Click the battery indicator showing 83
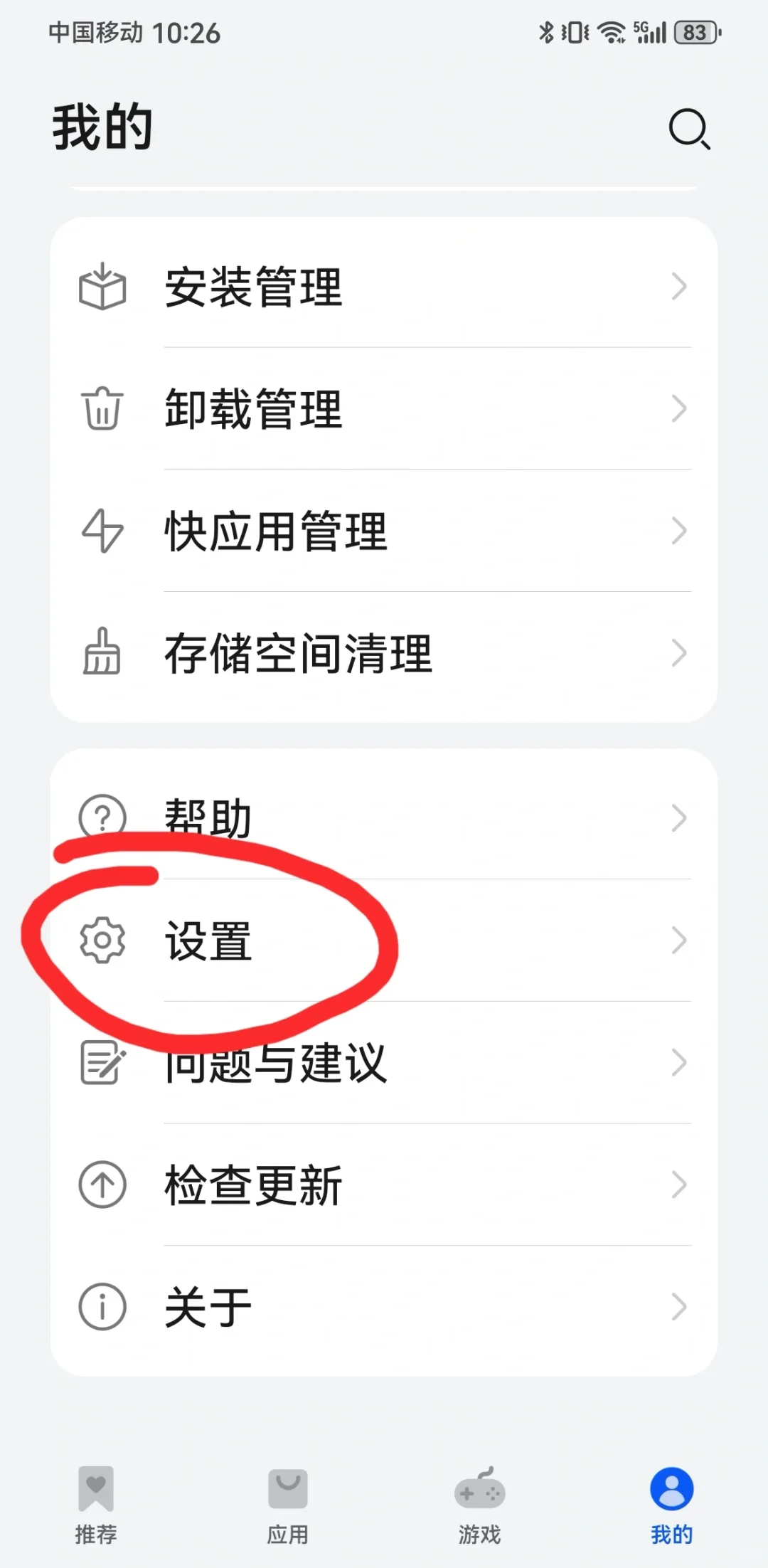Viewport: 768px width, 1568px height. pos(693,32)
